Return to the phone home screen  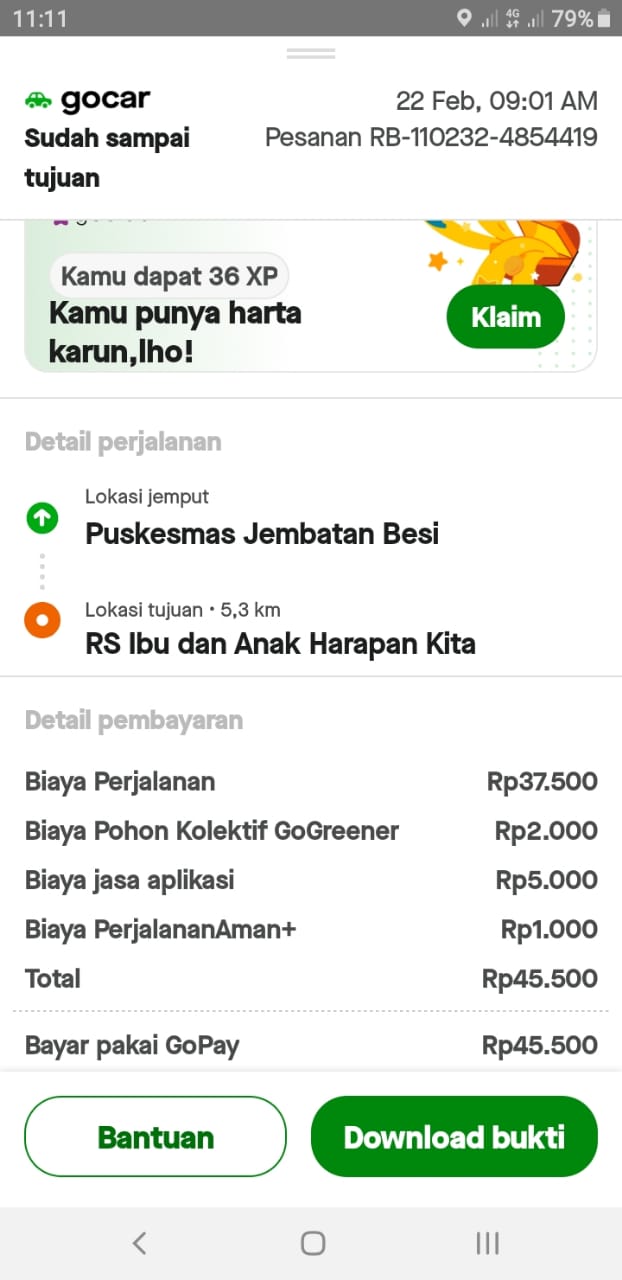(x=312, y=1243)
